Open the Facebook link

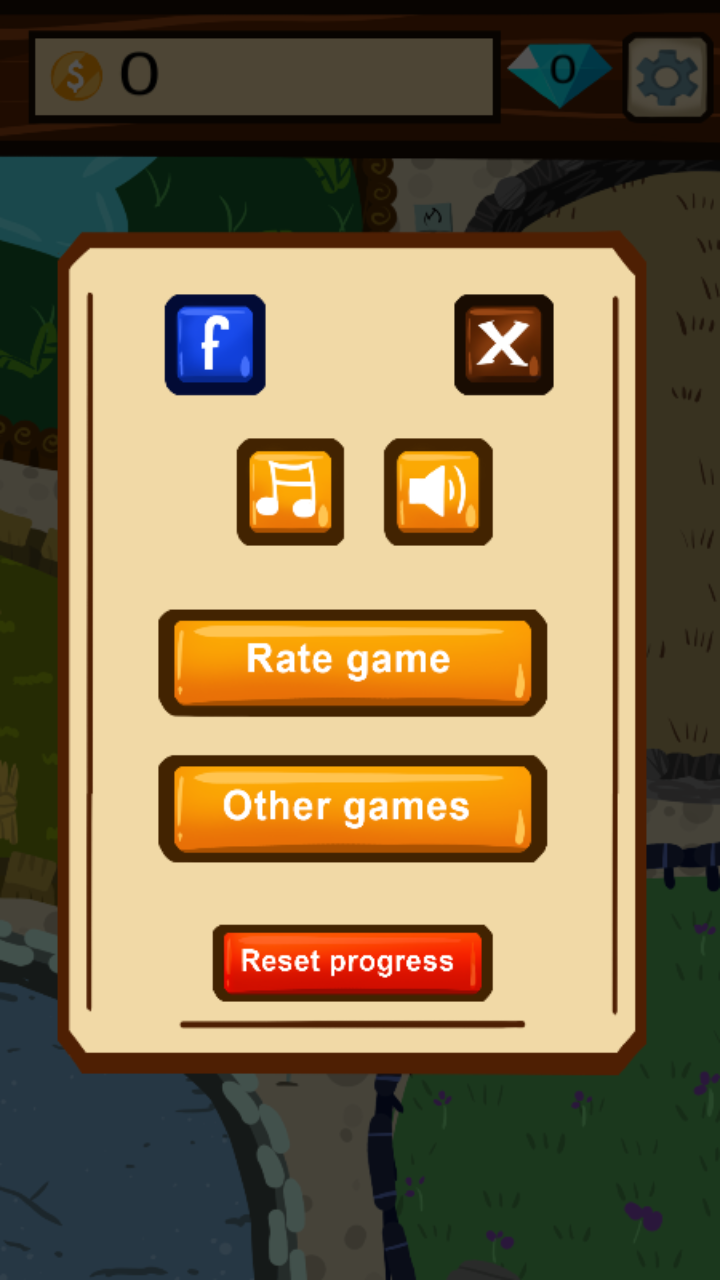click(x=215, y=344)
